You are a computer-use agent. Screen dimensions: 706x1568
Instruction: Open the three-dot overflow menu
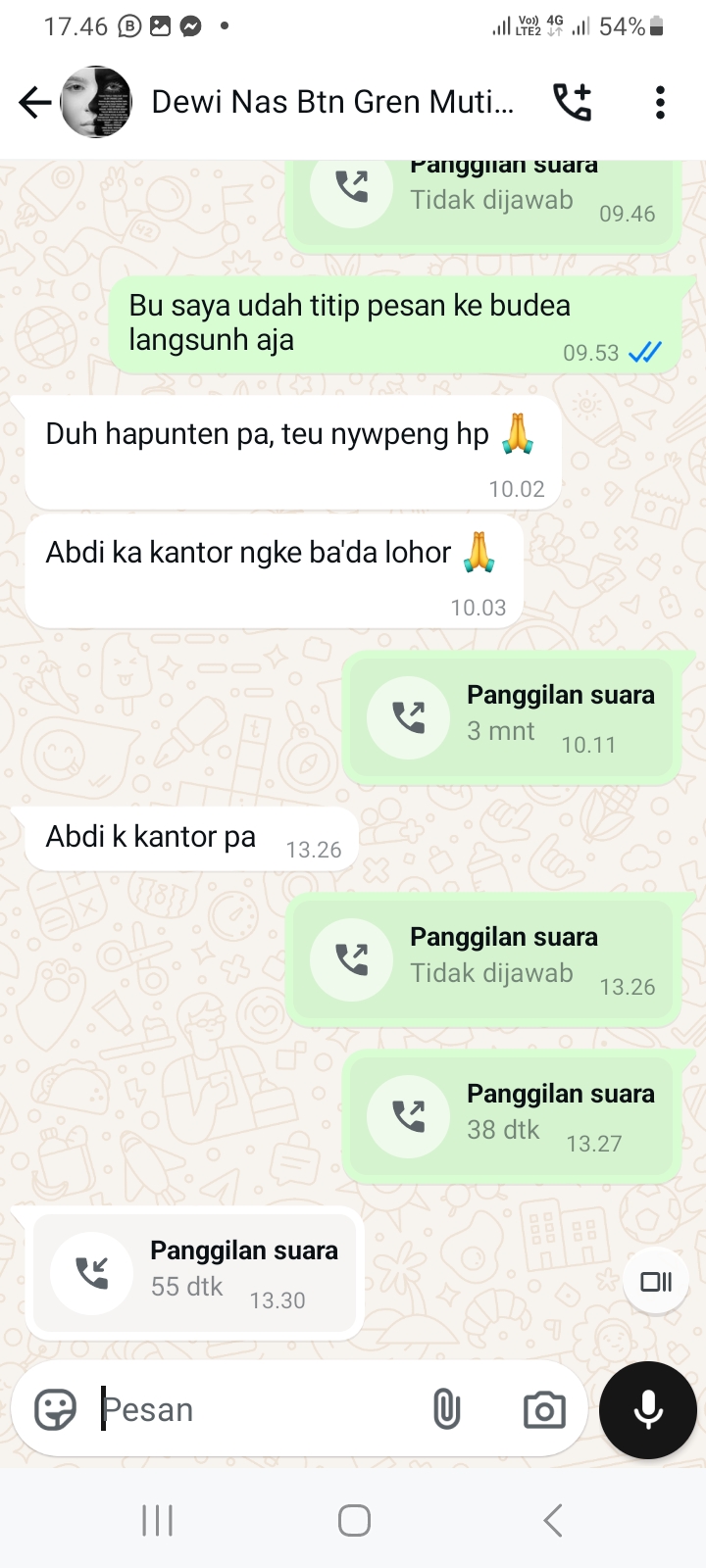660,102
